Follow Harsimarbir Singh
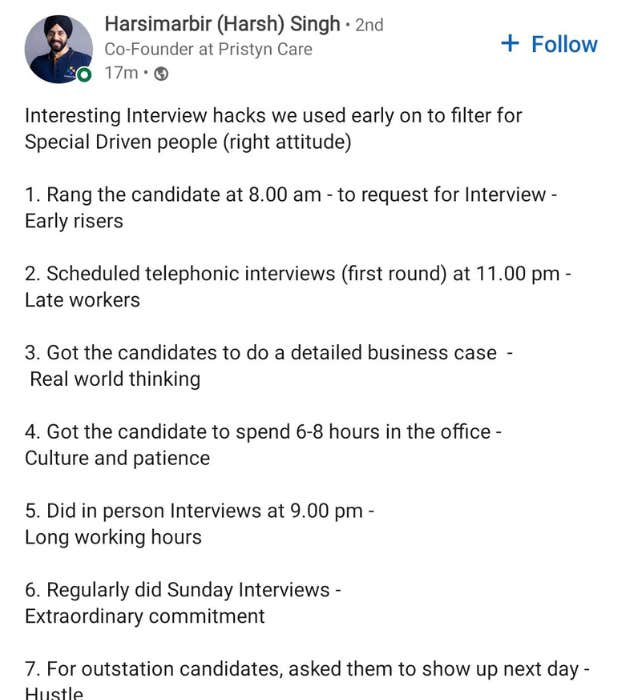 (x=549, y=44)
